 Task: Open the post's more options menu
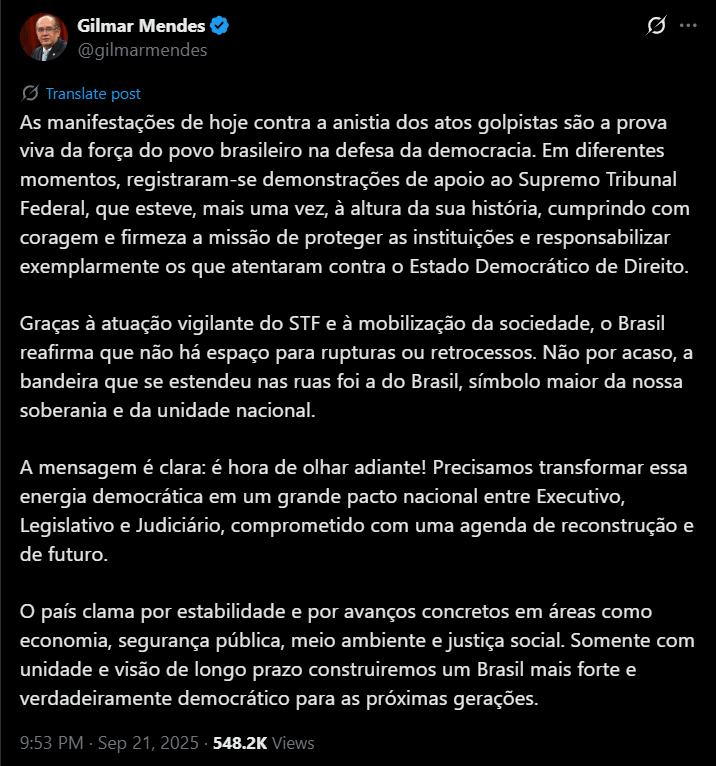coord(688,26)
